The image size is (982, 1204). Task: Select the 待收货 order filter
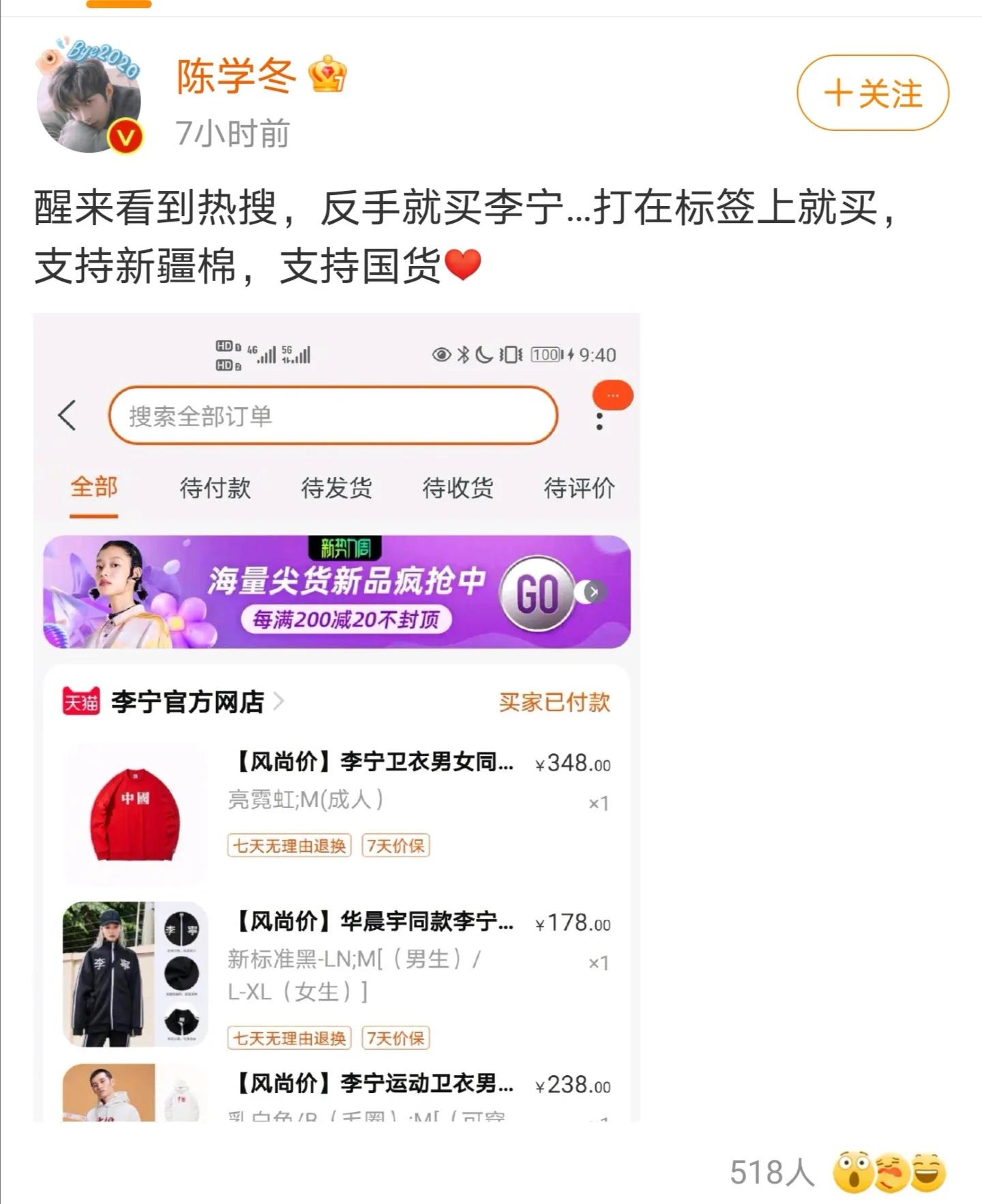[x=458, y=487]
